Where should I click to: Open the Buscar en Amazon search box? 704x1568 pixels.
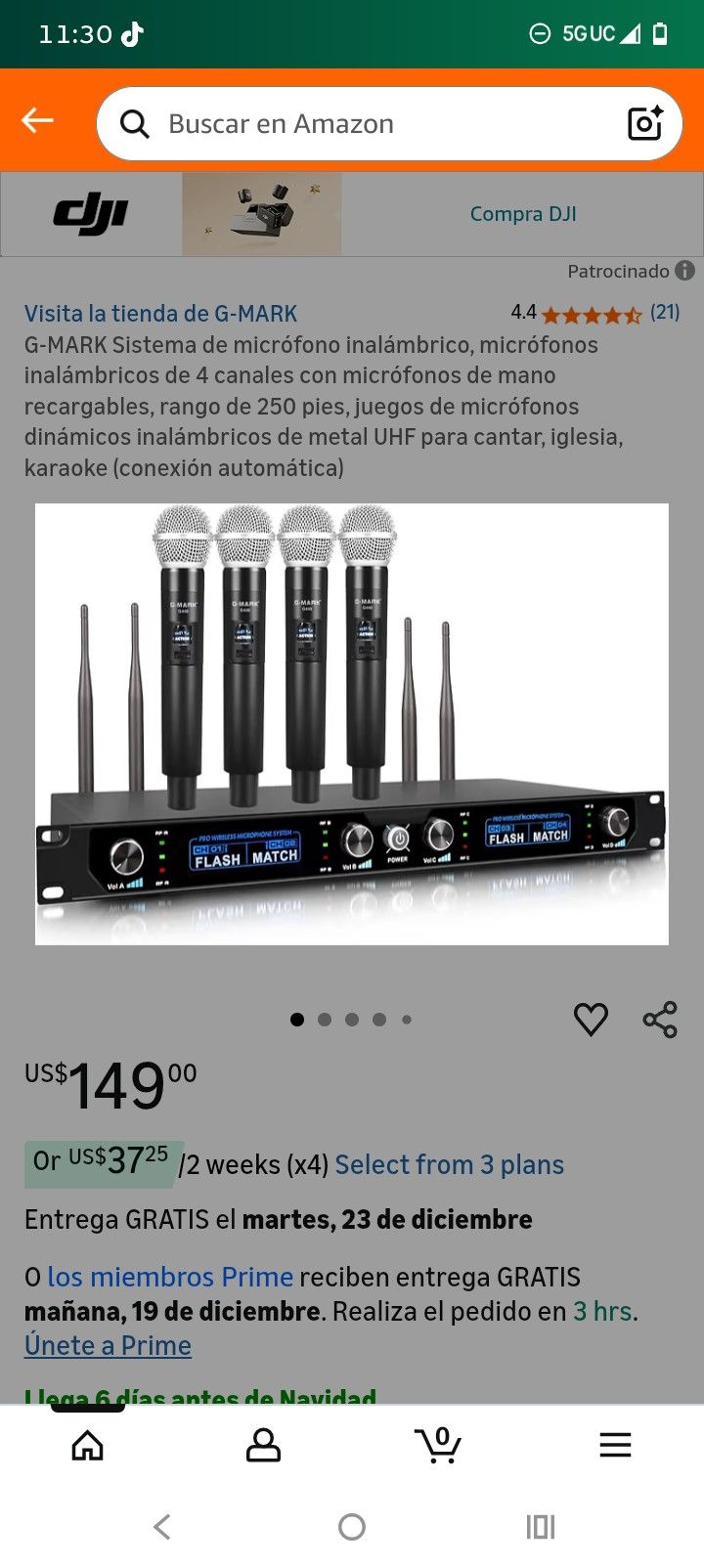click(x=372, y=124)
